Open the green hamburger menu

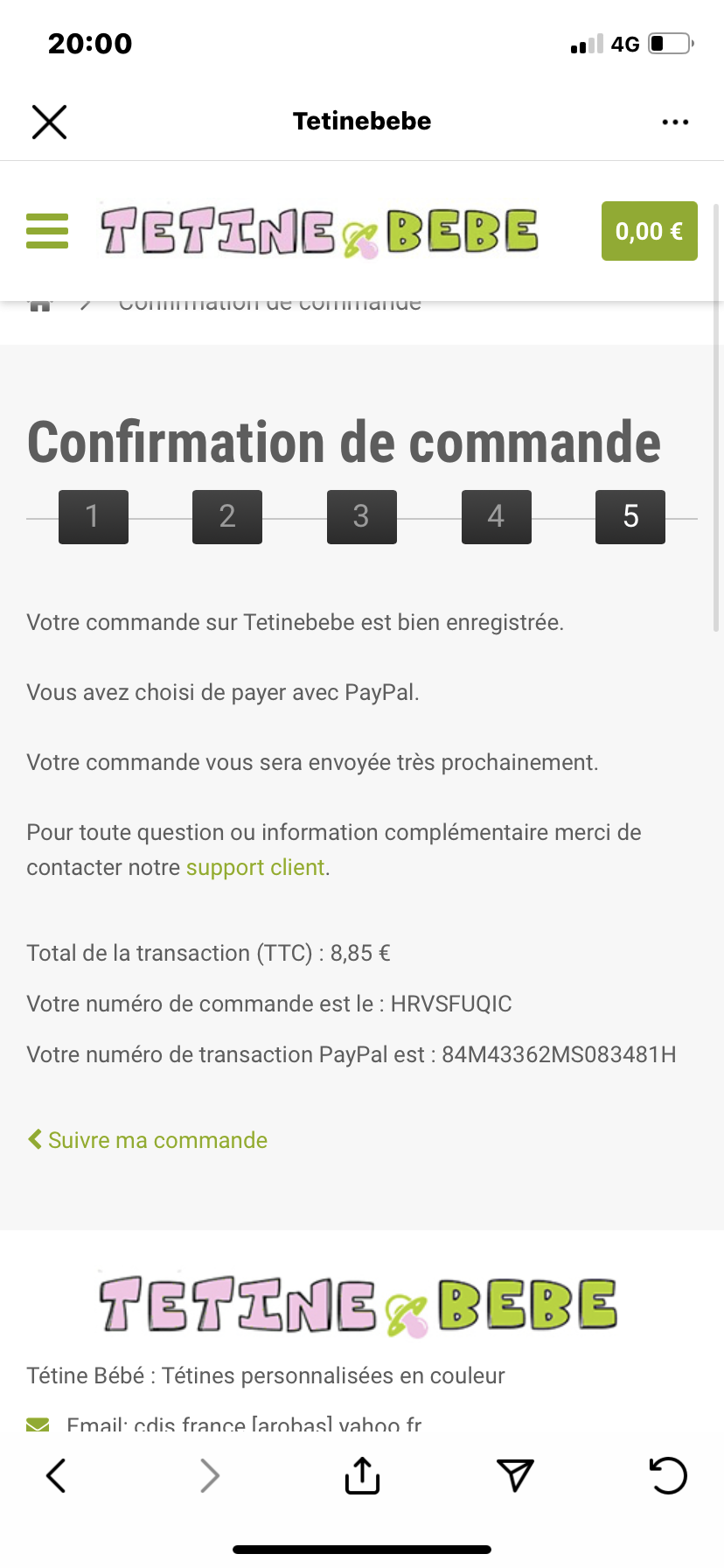pyautogui.click(x=47, y=231)
